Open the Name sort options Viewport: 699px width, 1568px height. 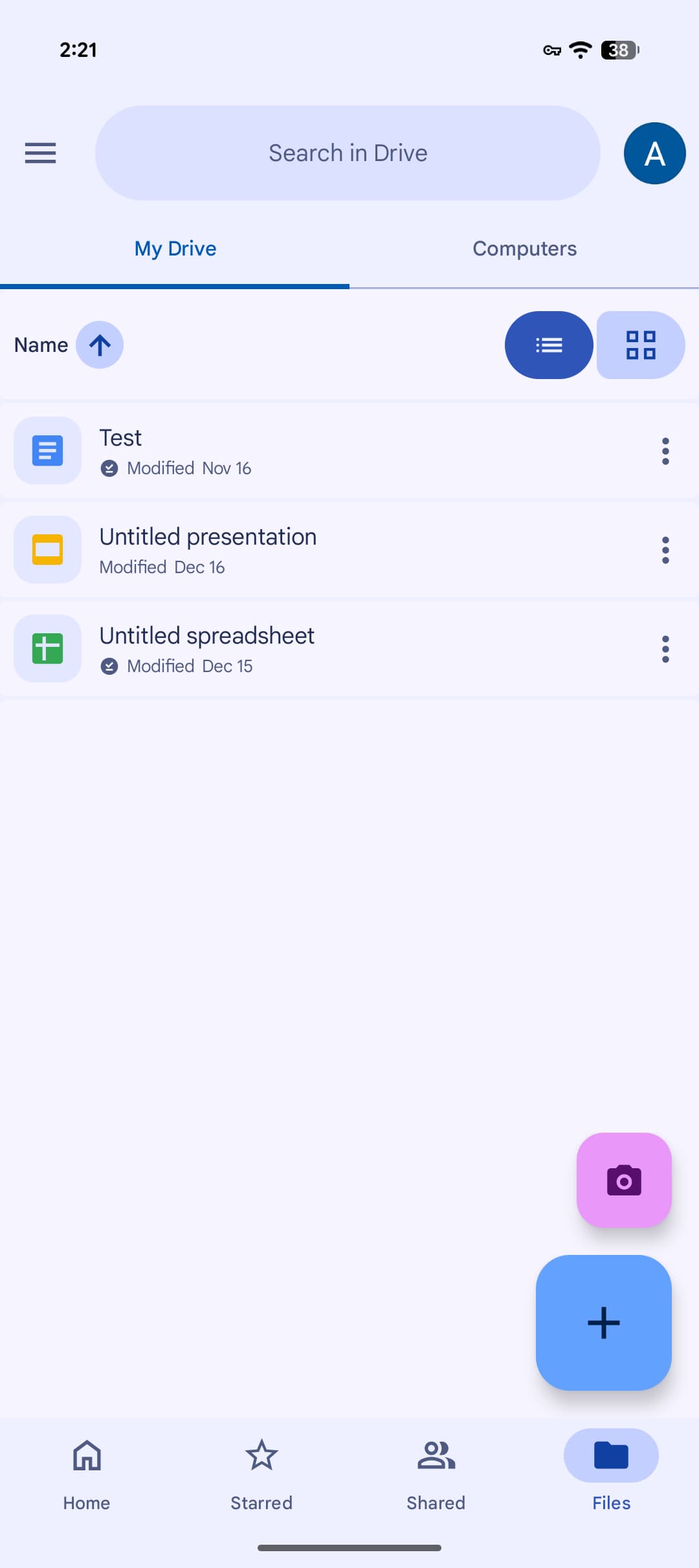[x=41, y=345]
